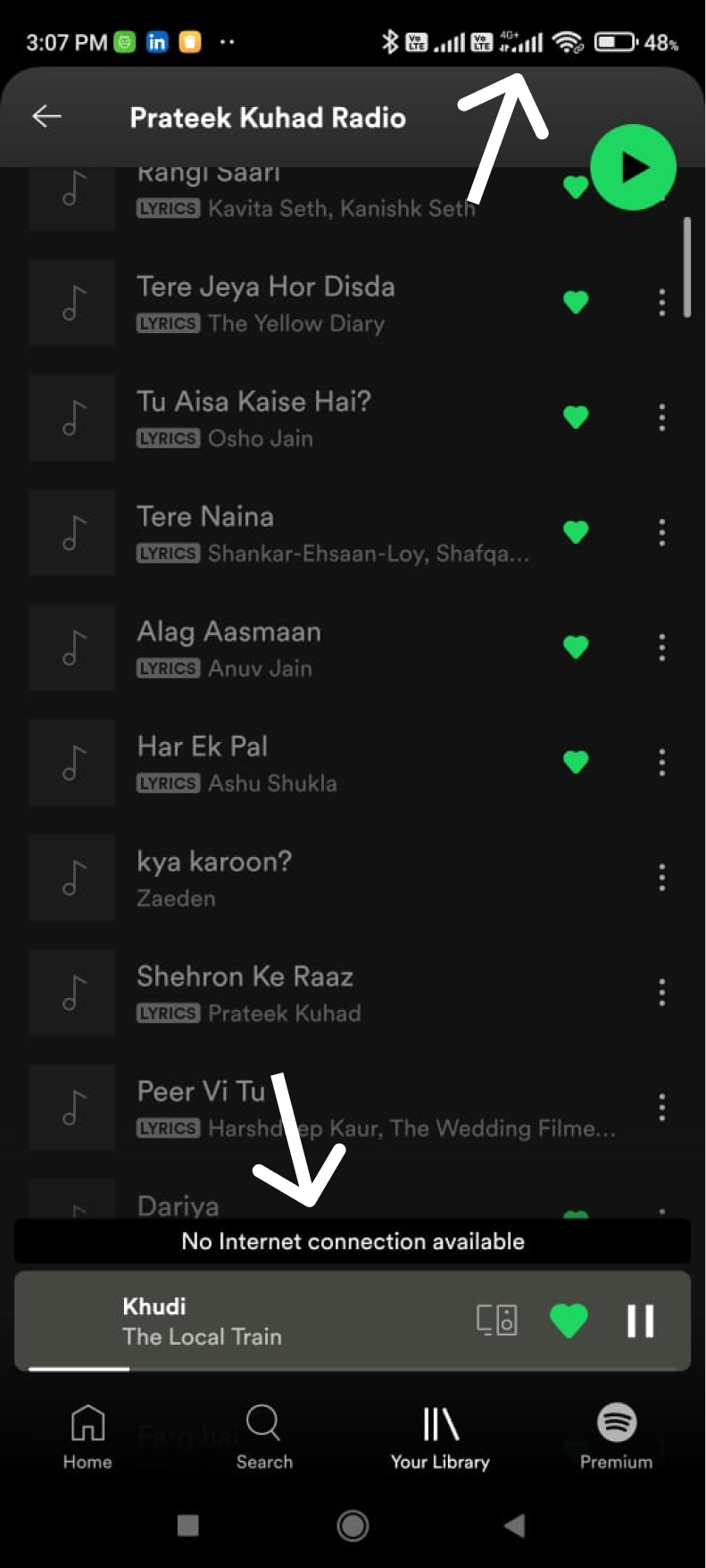Screen dimensions: 706x1568
Task: Open the connect to a device picker
Action: pos(496,1320)
